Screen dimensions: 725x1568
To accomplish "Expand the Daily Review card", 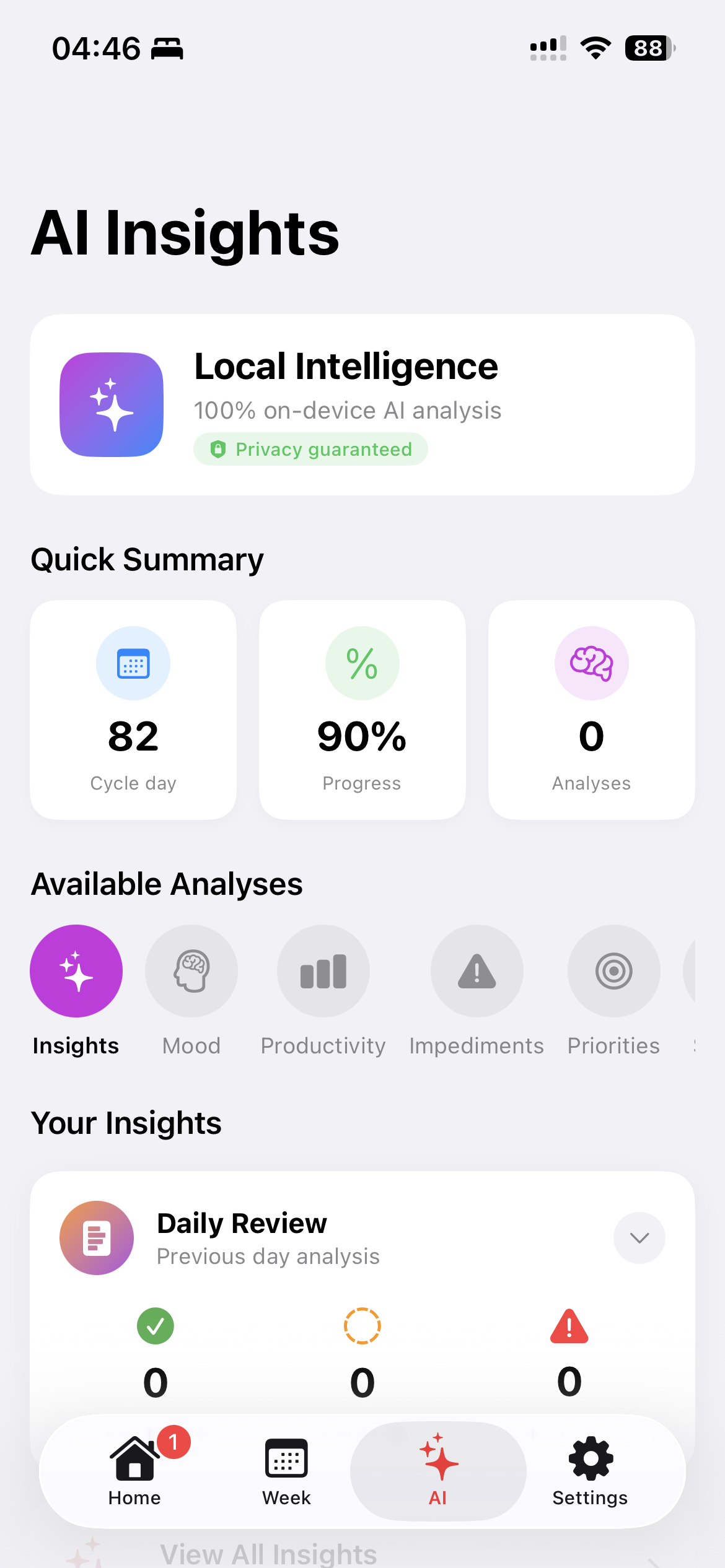I will [x=639, y=1237].
